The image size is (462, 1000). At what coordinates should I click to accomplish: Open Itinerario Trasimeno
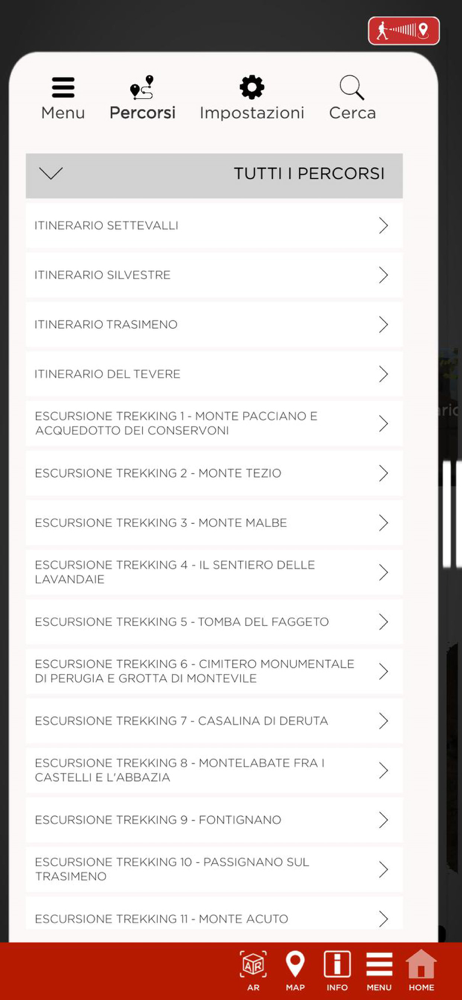[x=214, y=325]
